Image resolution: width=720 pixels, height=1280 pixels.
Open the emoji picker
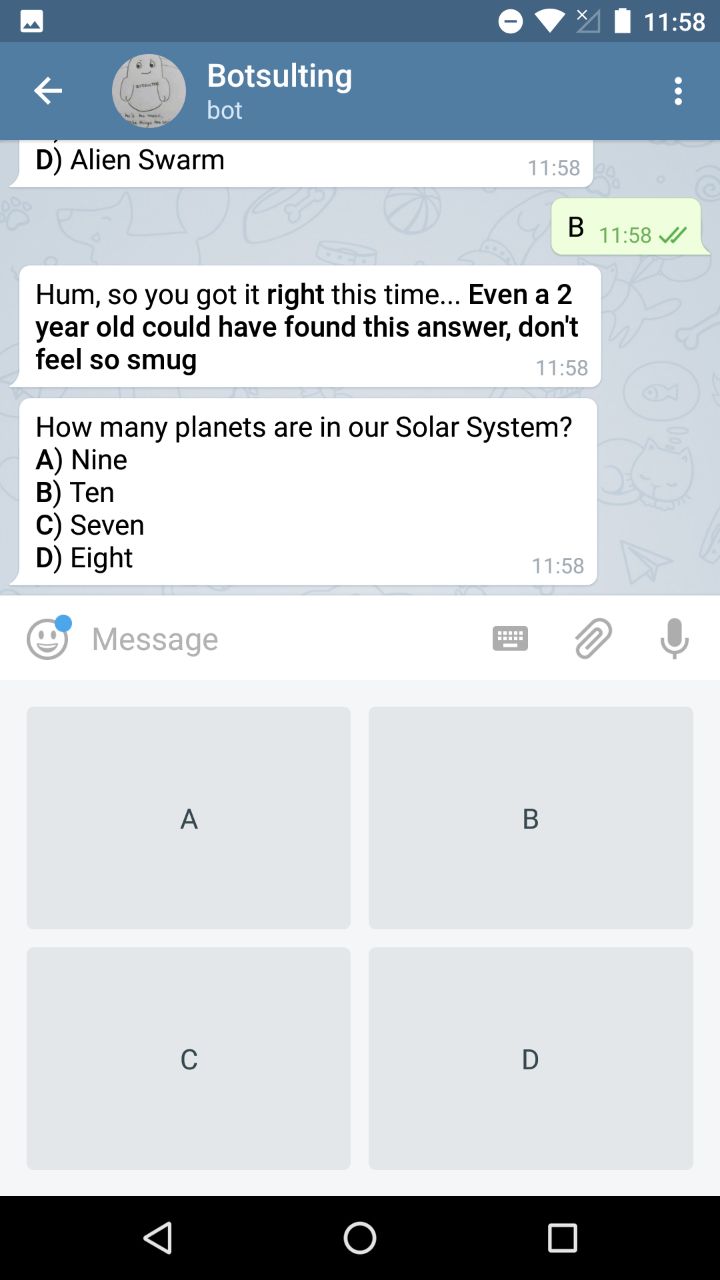point(47,638)
